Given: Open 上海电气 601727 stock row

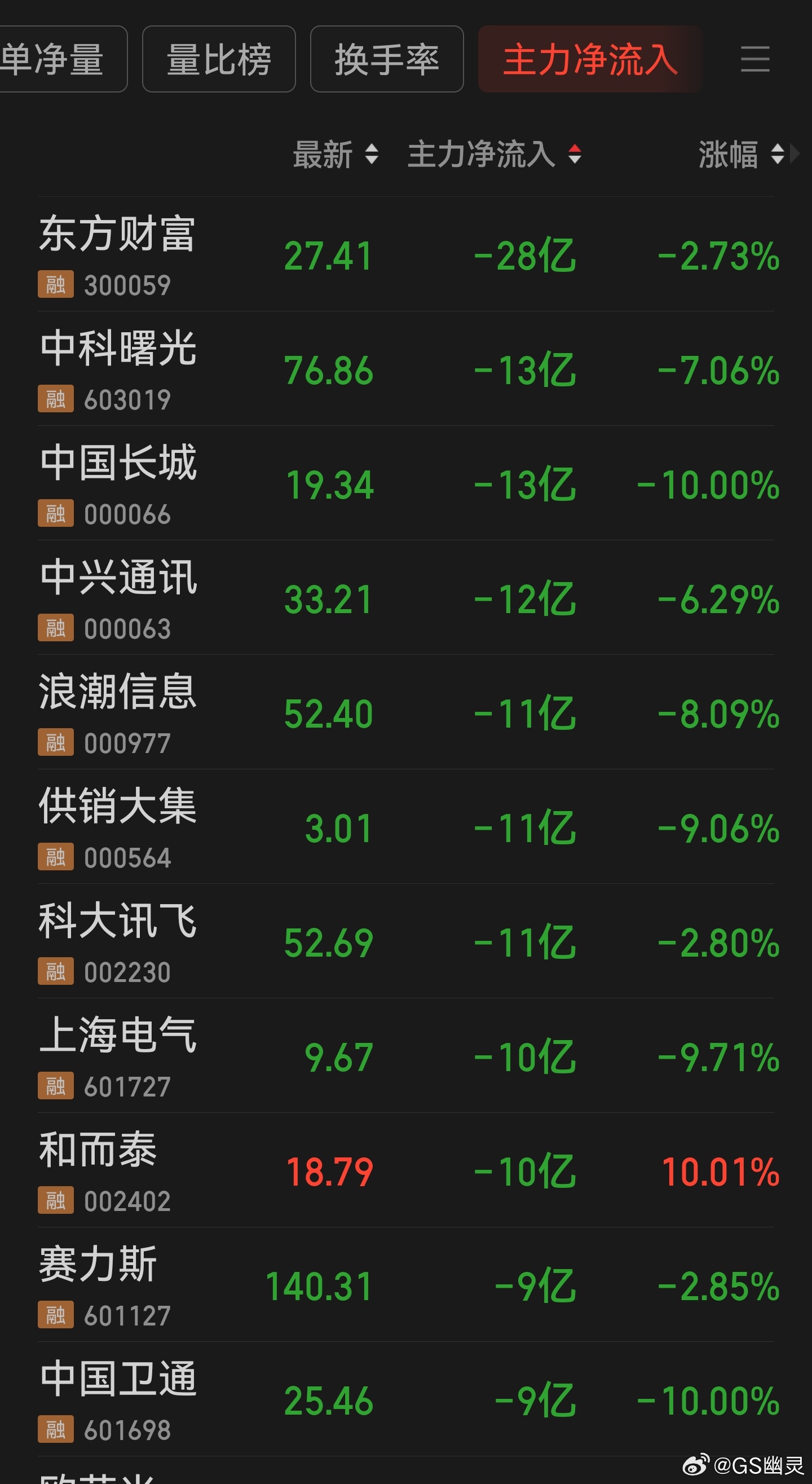Looking at the screenshot, I should [406, 1055].
